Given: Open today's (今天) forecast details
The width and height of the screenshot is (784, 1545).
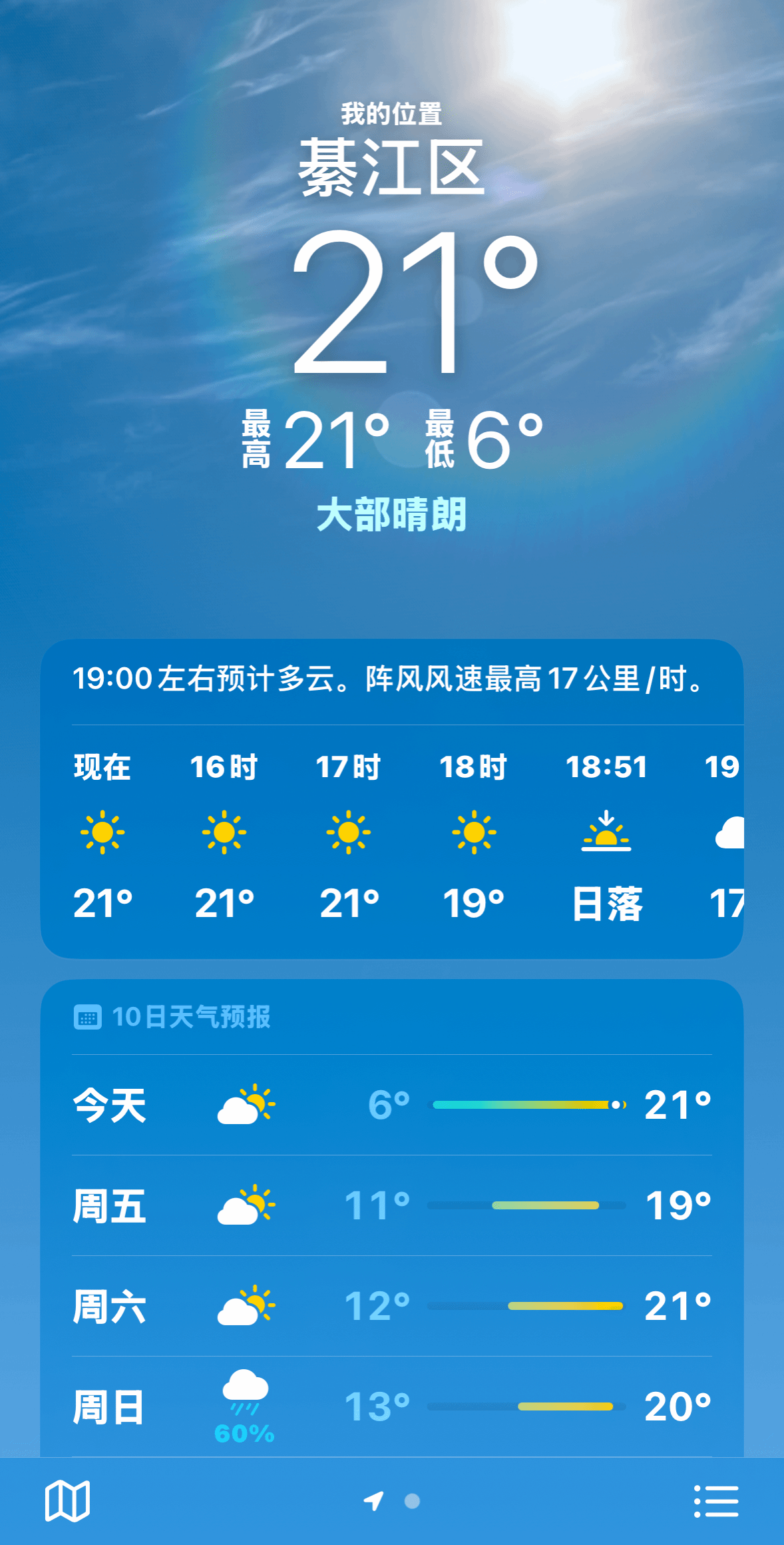Looking at the screenshot, I should tap(391, 1105).
